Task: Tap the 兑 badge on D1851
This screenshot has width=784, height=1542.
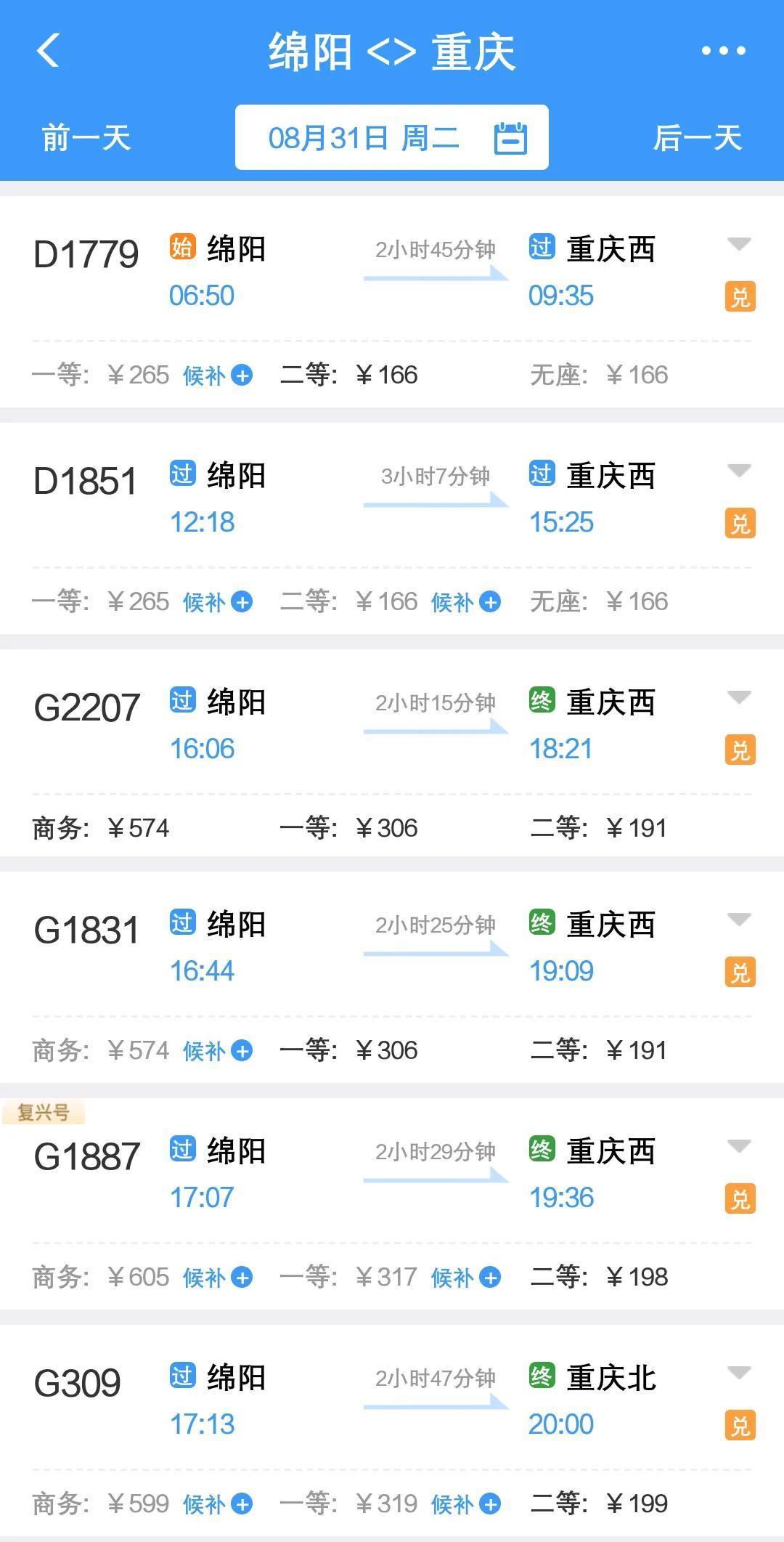Action: (740, 524)
